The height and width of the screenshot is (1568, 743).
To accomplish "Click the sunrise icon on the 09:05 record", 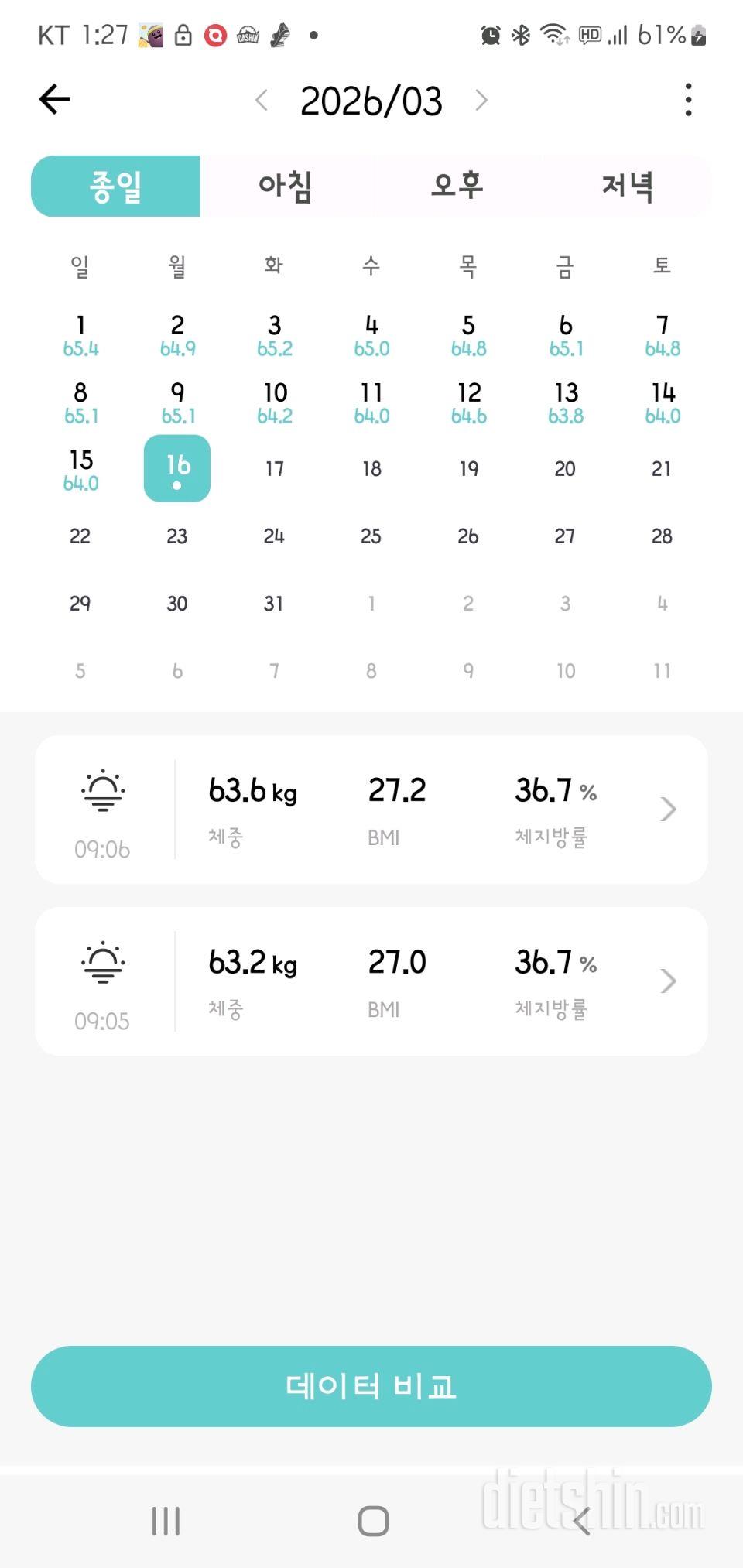I will [103, 964].
